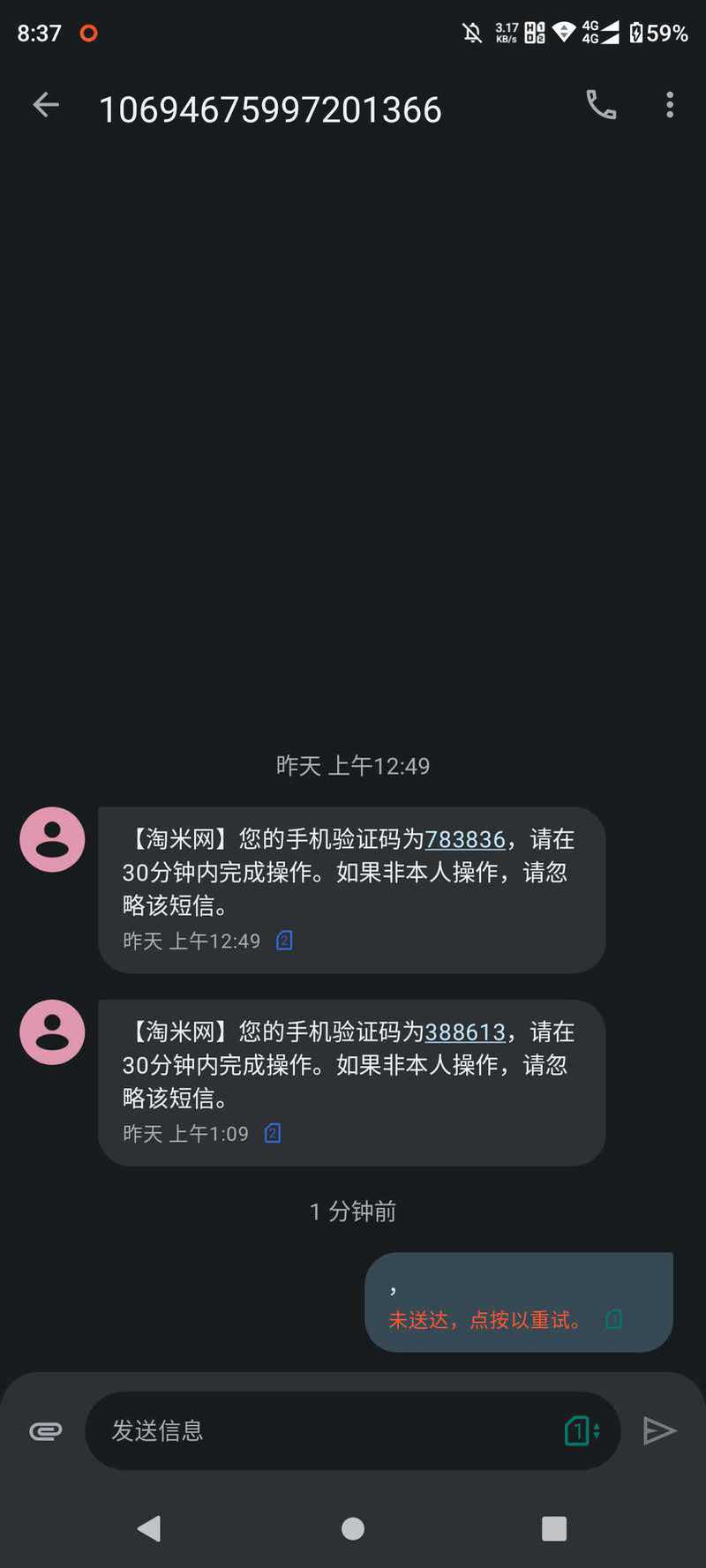This screenshot has width=706, height=1568.
Task: Focus the 发送信息 message field
Action: pyautogui.click(x=327, y=1430)
